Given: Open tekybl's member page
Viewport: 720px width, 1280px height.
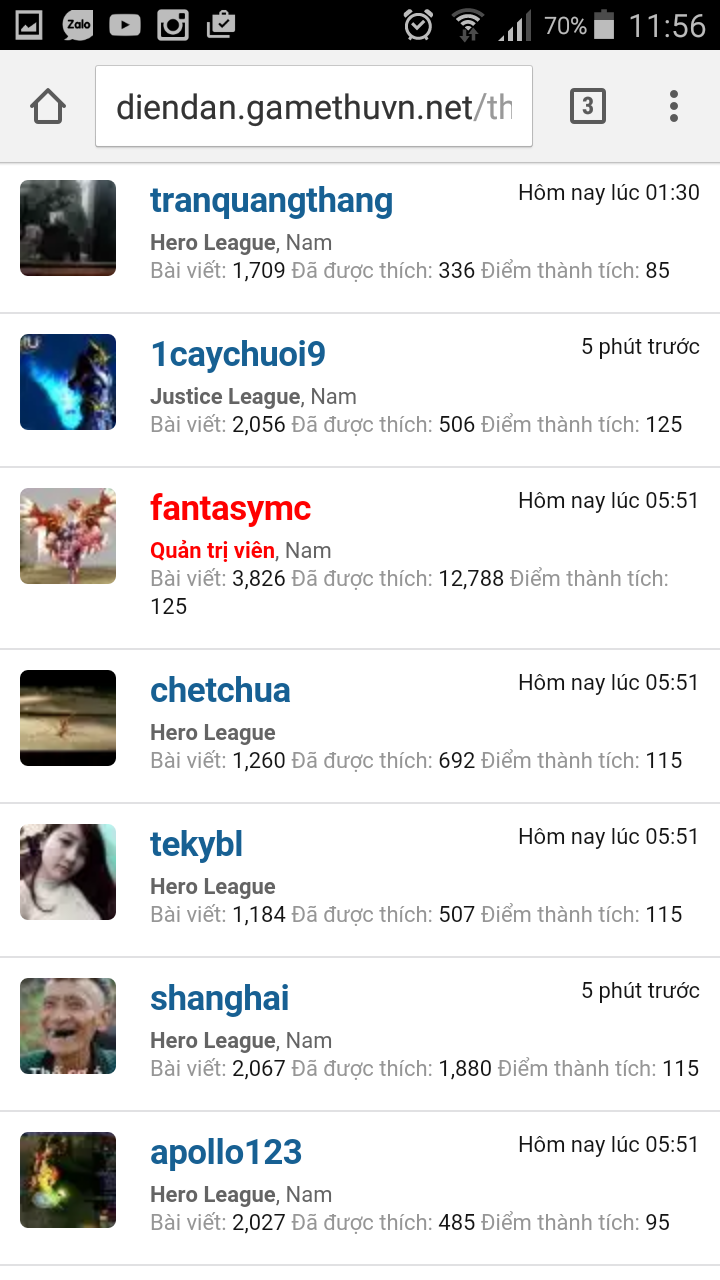Looking at the screenshot, I should (196, 845).
